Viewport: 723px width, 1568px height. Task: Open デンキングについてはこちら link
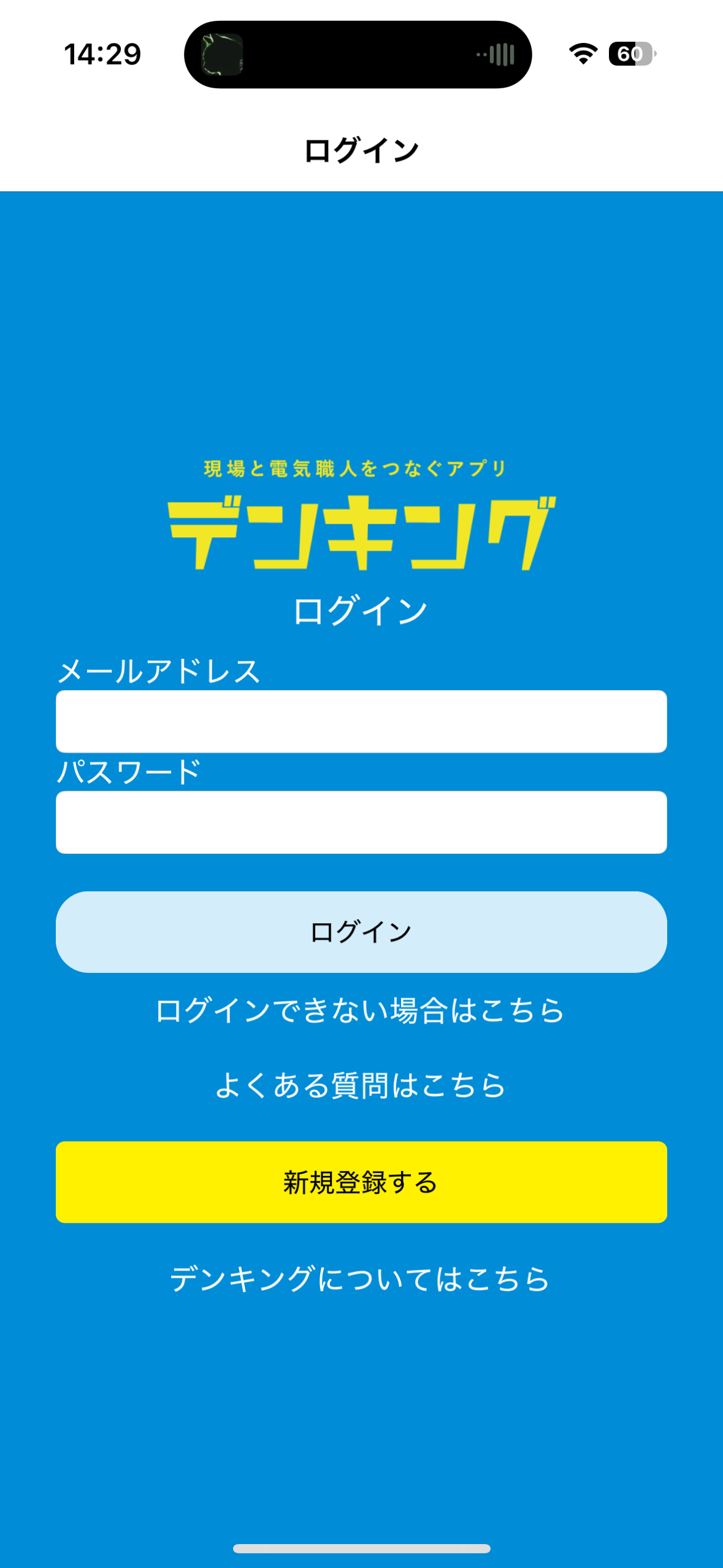(x=360, y=1279)
